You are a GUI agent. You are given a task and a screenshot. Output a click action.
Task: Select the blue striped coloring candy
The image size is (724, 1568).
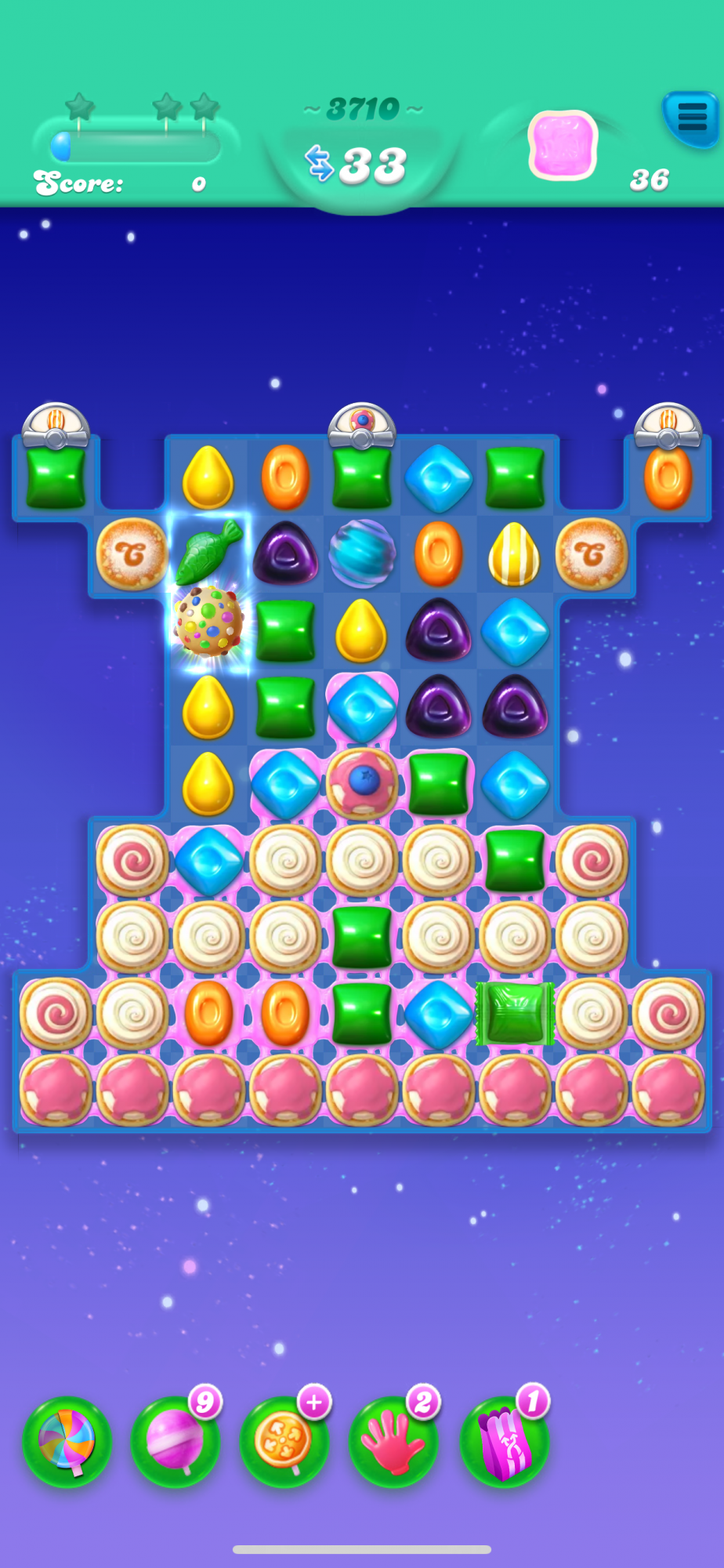[x=361, y=553]
